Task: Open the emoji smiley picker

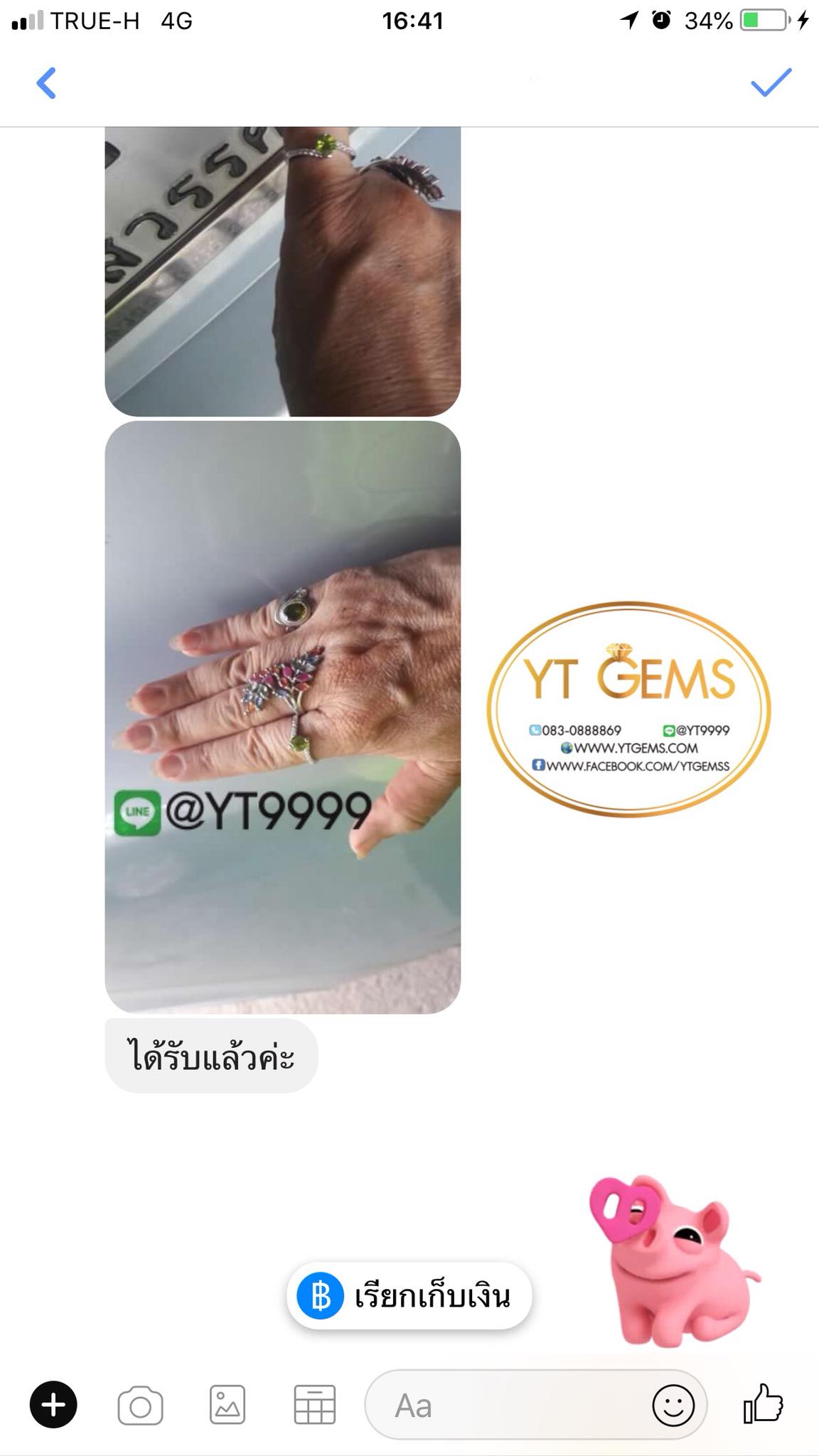Action: click(673, 1406)
